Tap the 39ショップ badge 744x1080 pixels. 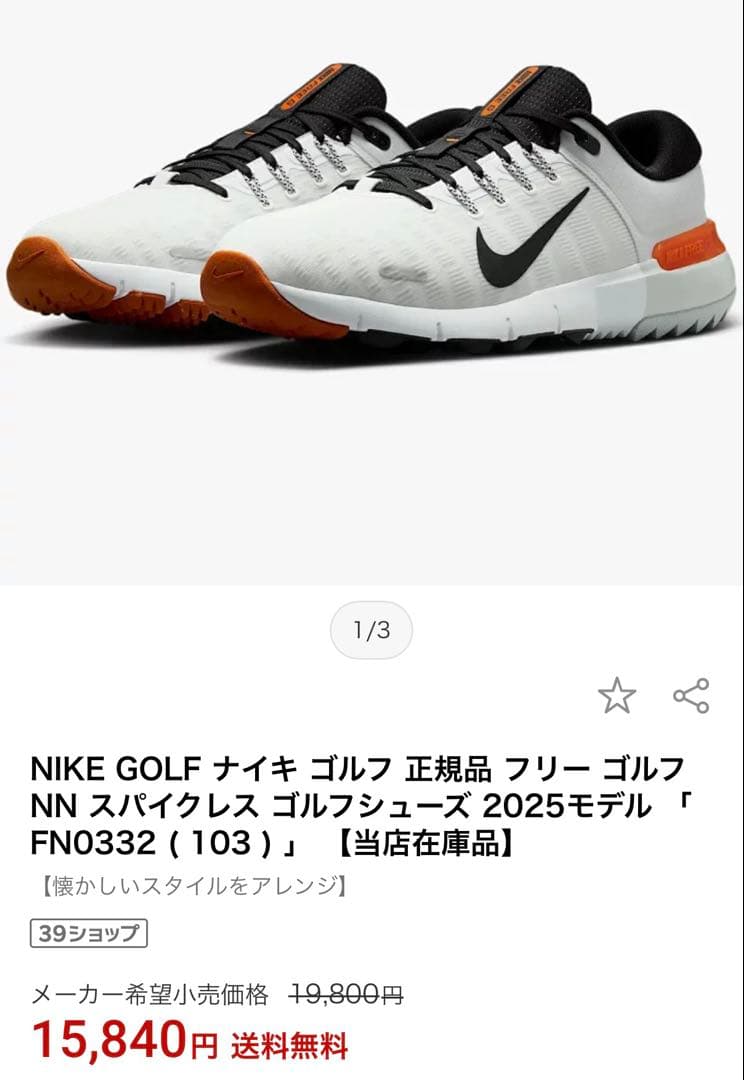click(89, 934)
